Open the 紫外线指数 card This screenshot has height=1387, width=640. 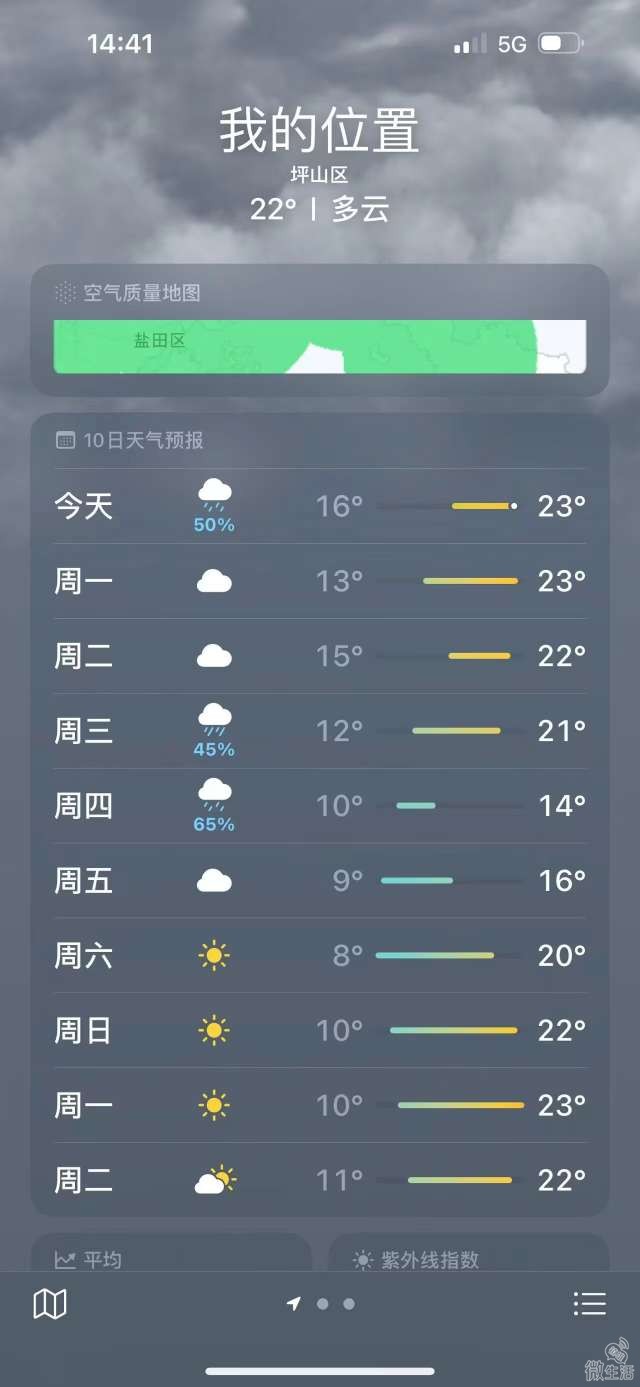click(x=468, y=1258)
